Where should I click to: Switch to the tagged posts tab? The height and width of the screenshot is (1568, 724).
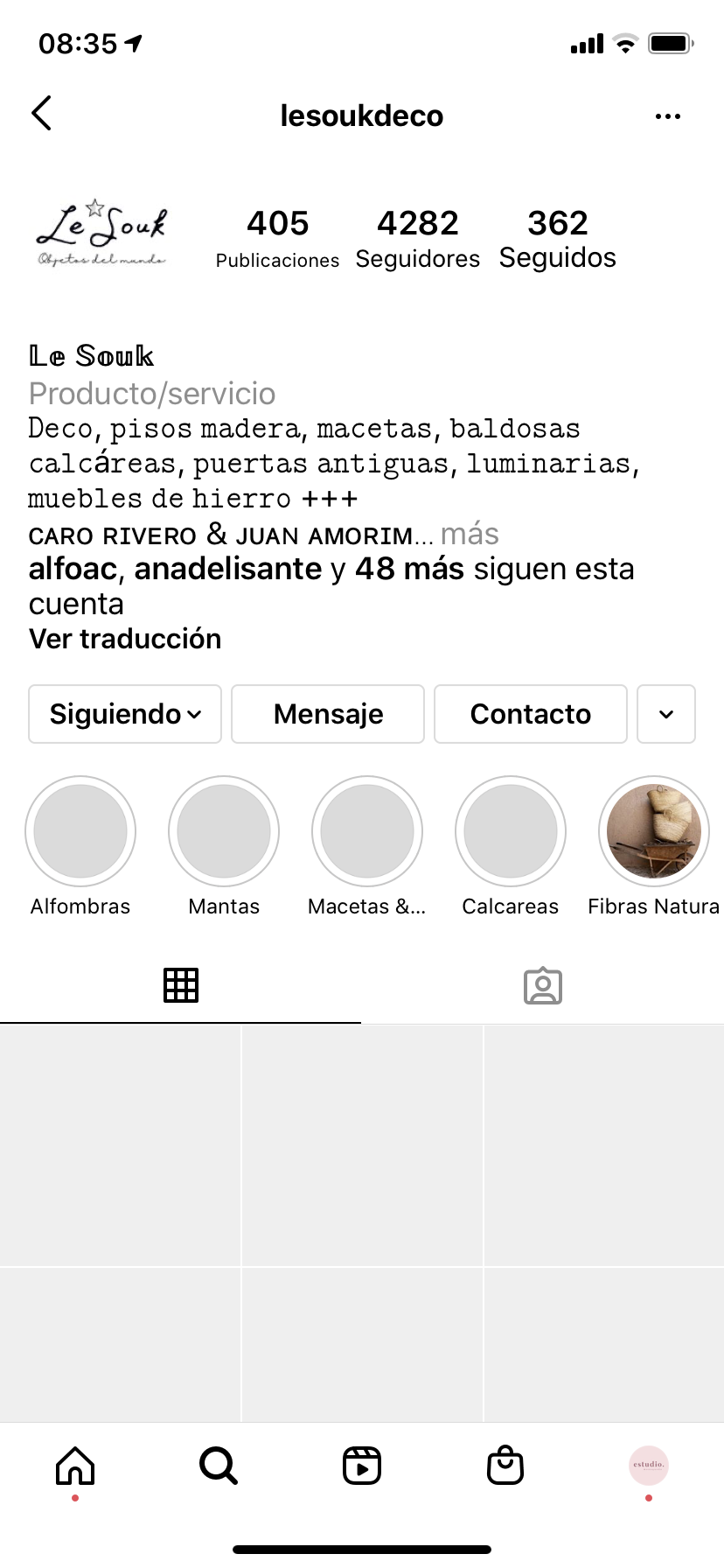542,986
